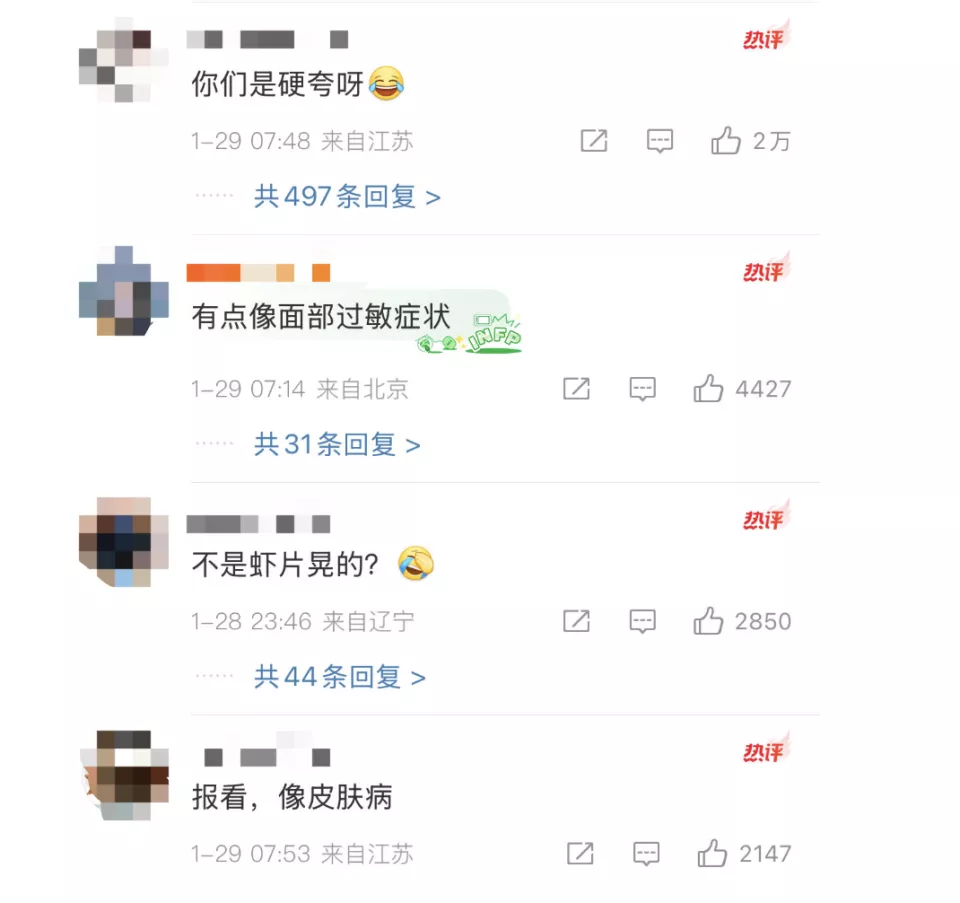Expand 共31条回复 replies
The height and width of the screenshot is (903, 960).
[337, 445]
